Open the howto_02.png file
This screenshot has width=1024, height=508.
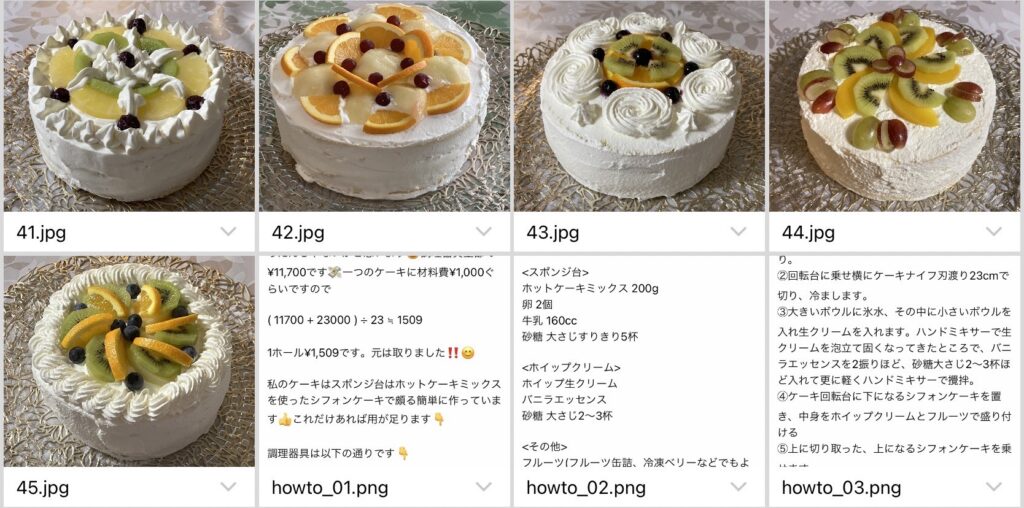pyautogui.click(x=639, y=361)
